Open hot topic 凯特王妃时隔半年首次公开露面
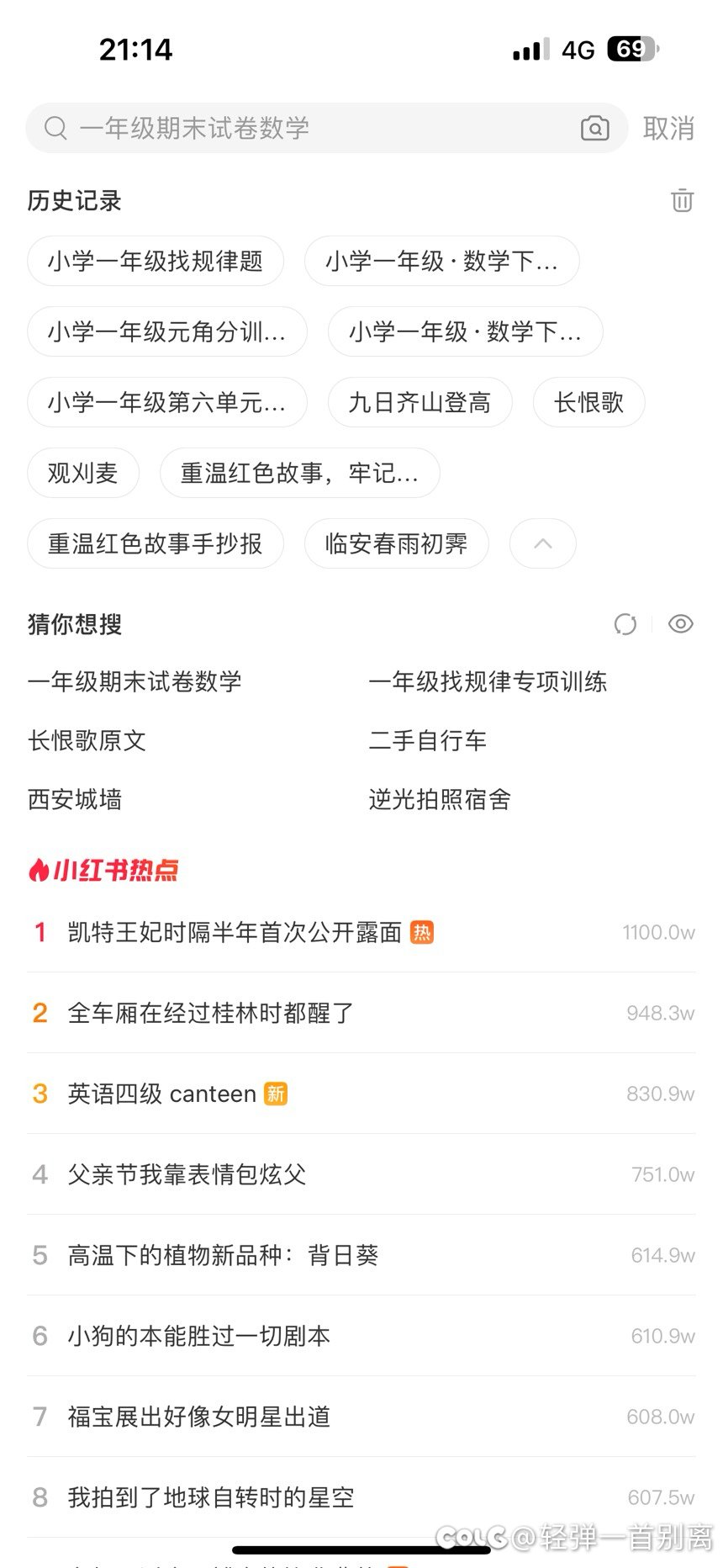Screen dimensions: 723x1568 click(x=361, y=932)
